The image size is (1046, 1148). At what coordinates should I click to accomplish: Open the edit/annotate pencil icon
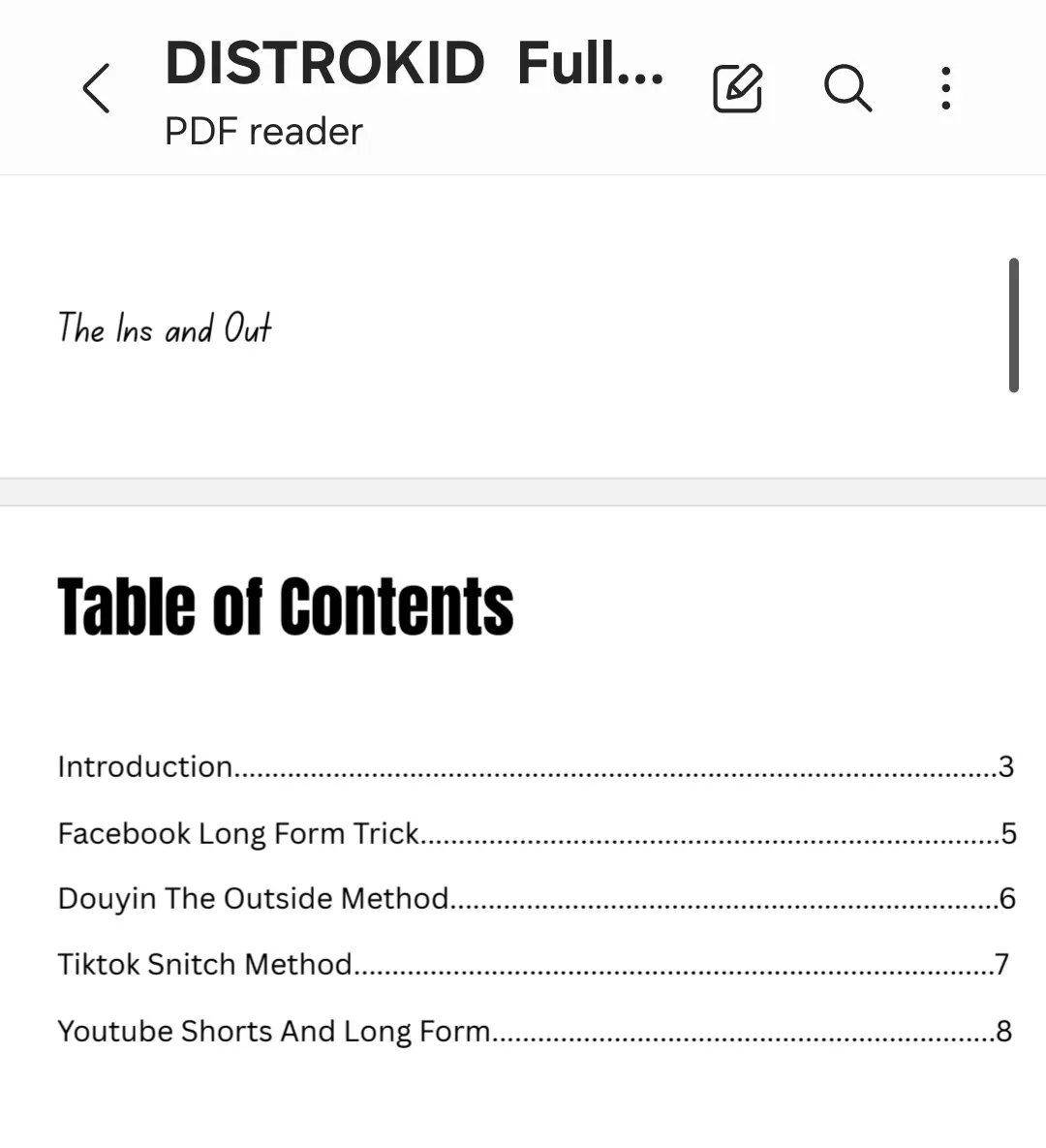click(x=738, y=88)
